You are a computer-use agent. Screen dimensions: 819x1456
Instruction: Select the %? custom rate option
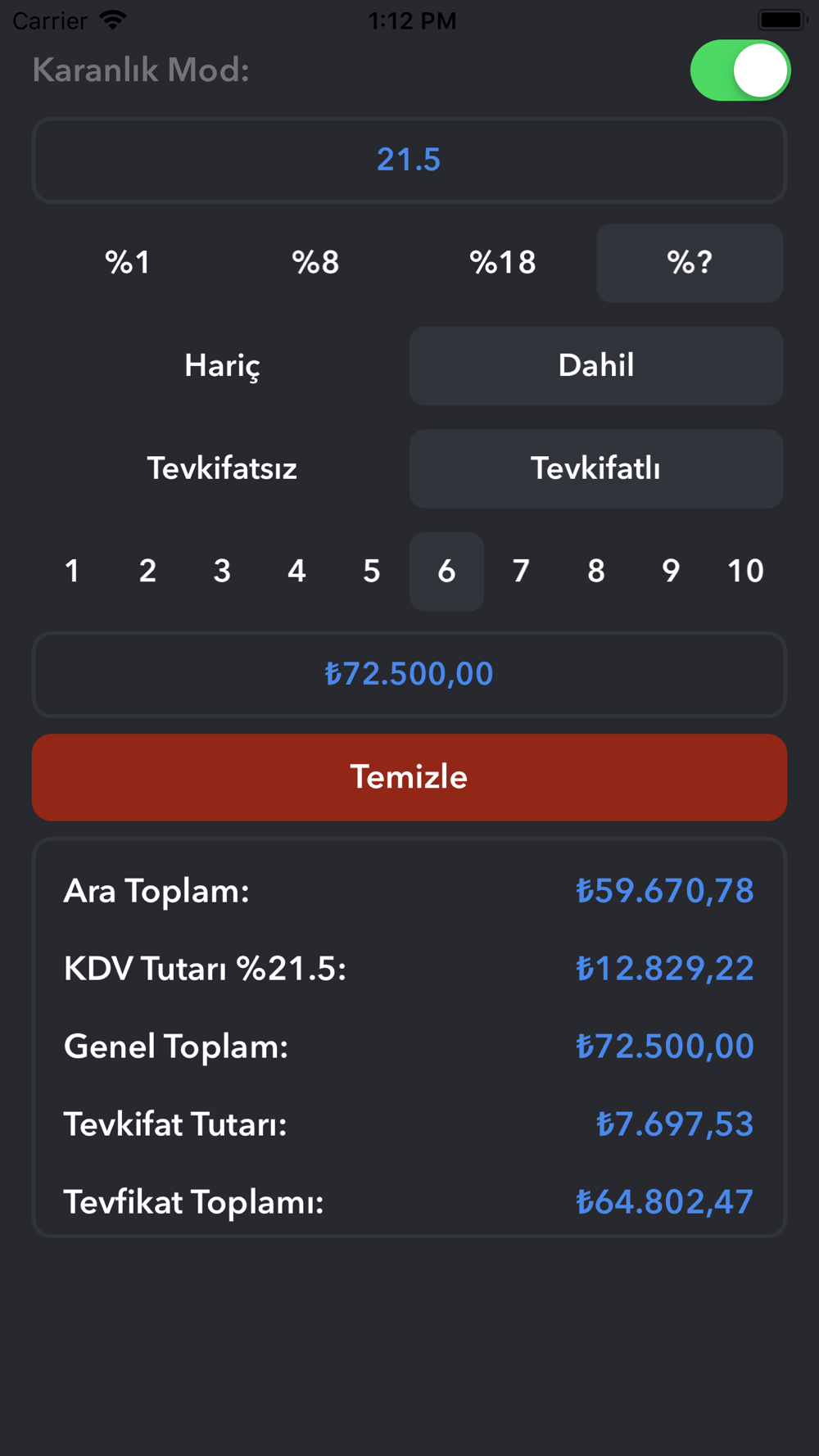[x=690, y=263]
